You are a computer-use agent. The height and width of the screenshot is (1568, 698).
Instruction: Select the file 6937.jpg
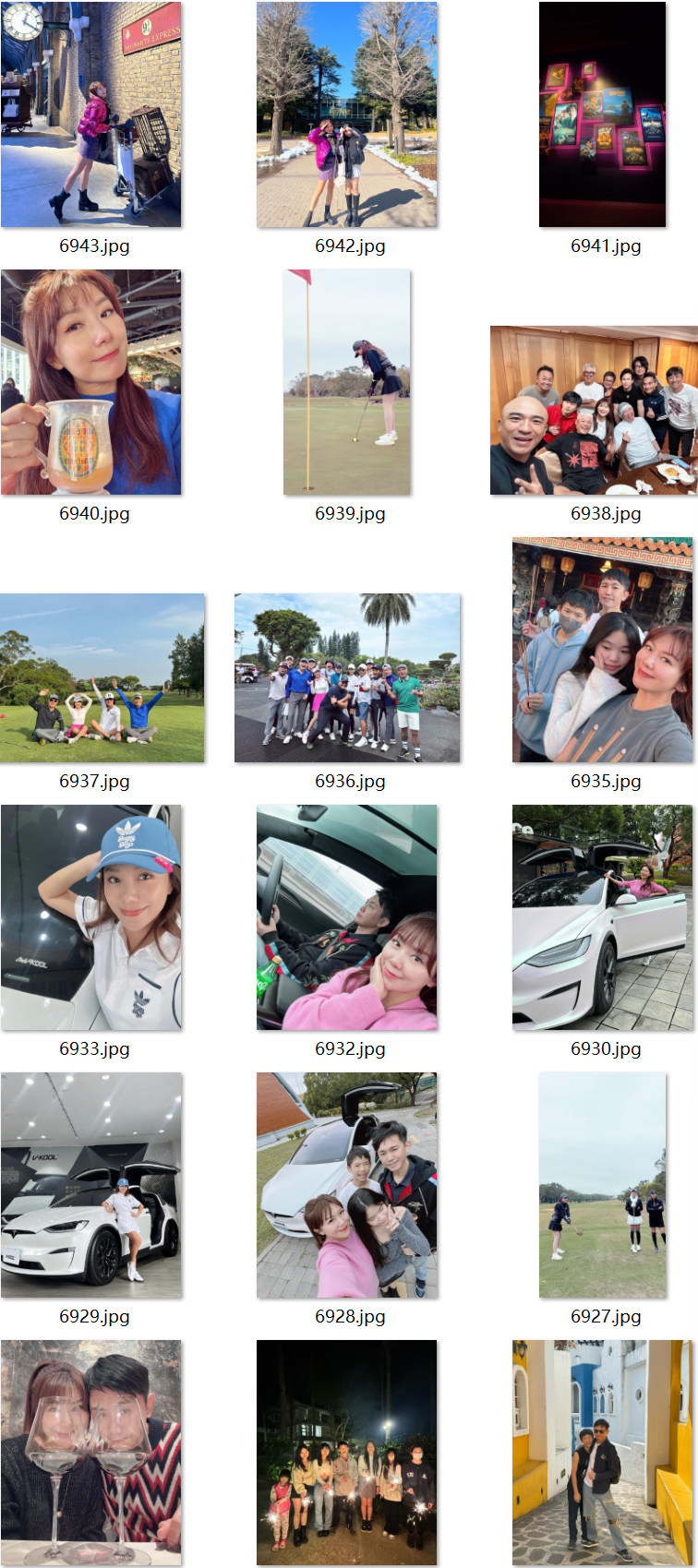(x=102, y=677)
